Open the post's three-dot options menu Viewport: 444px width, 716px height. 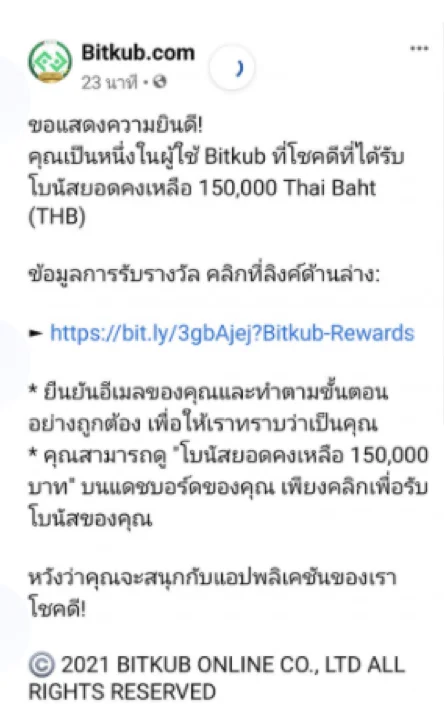tap(419, 48)
